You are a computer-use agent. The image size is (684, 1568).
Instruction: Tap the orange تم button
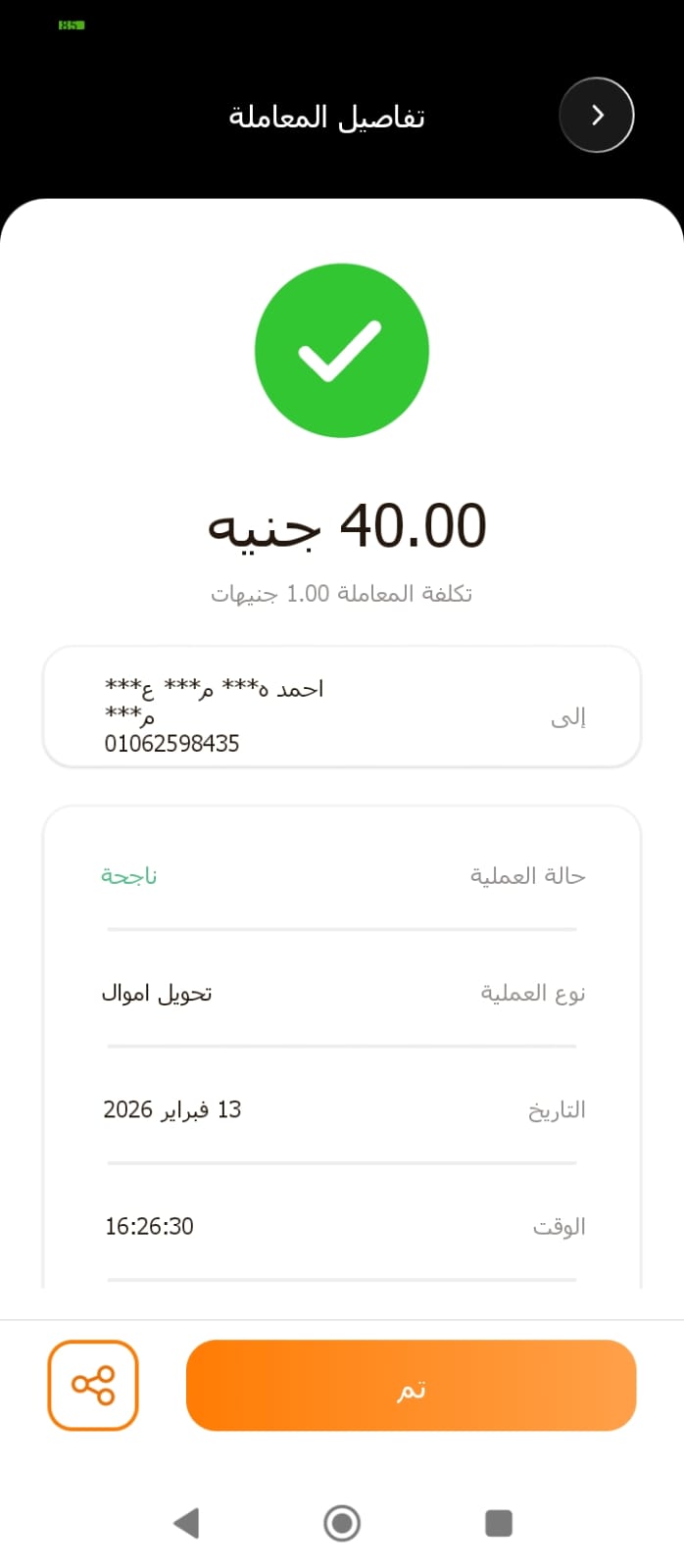tap(411, 1385)
